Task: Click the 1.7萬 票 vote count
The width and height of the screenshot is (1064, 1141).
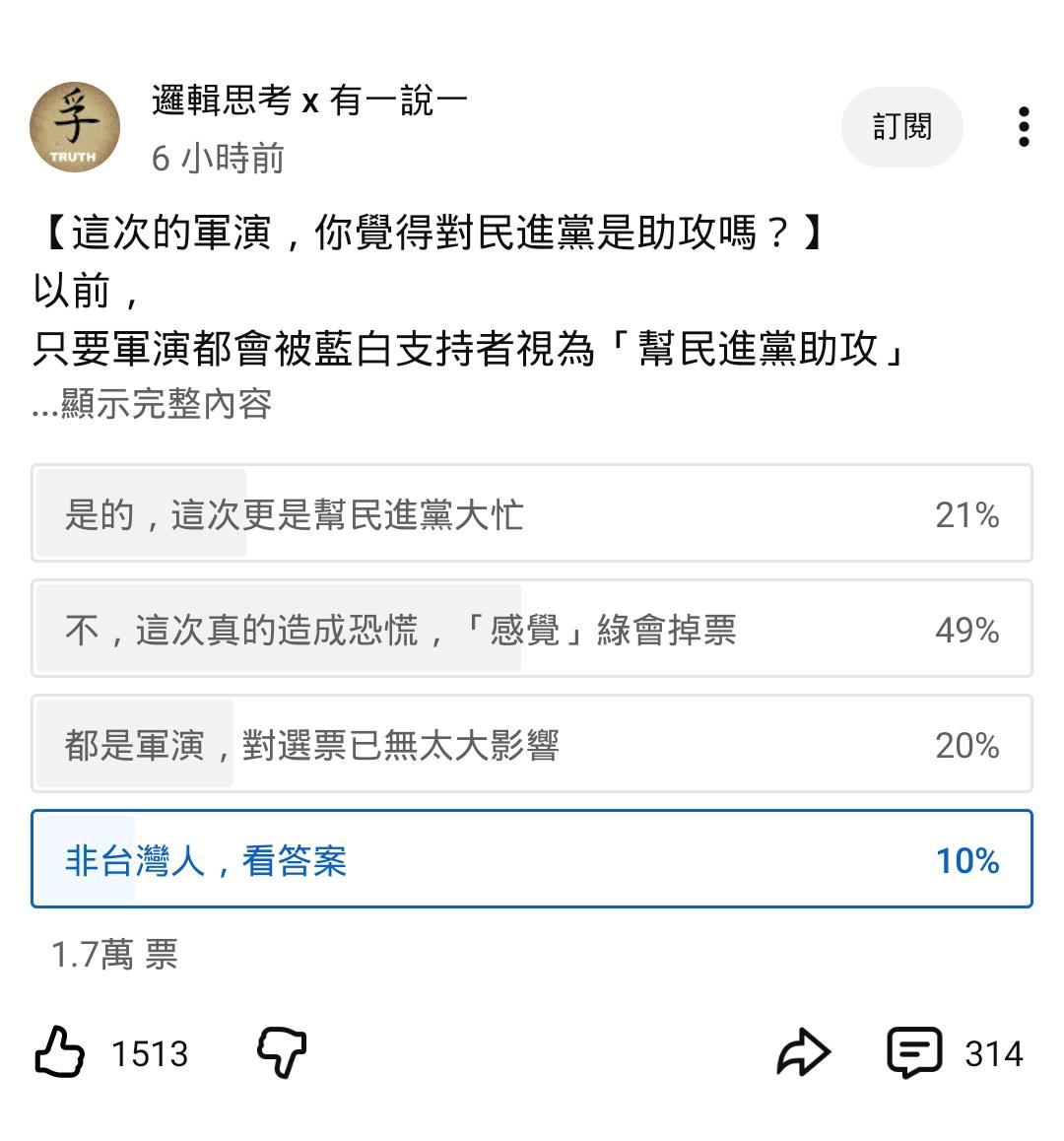Action: tap(115, 955)
